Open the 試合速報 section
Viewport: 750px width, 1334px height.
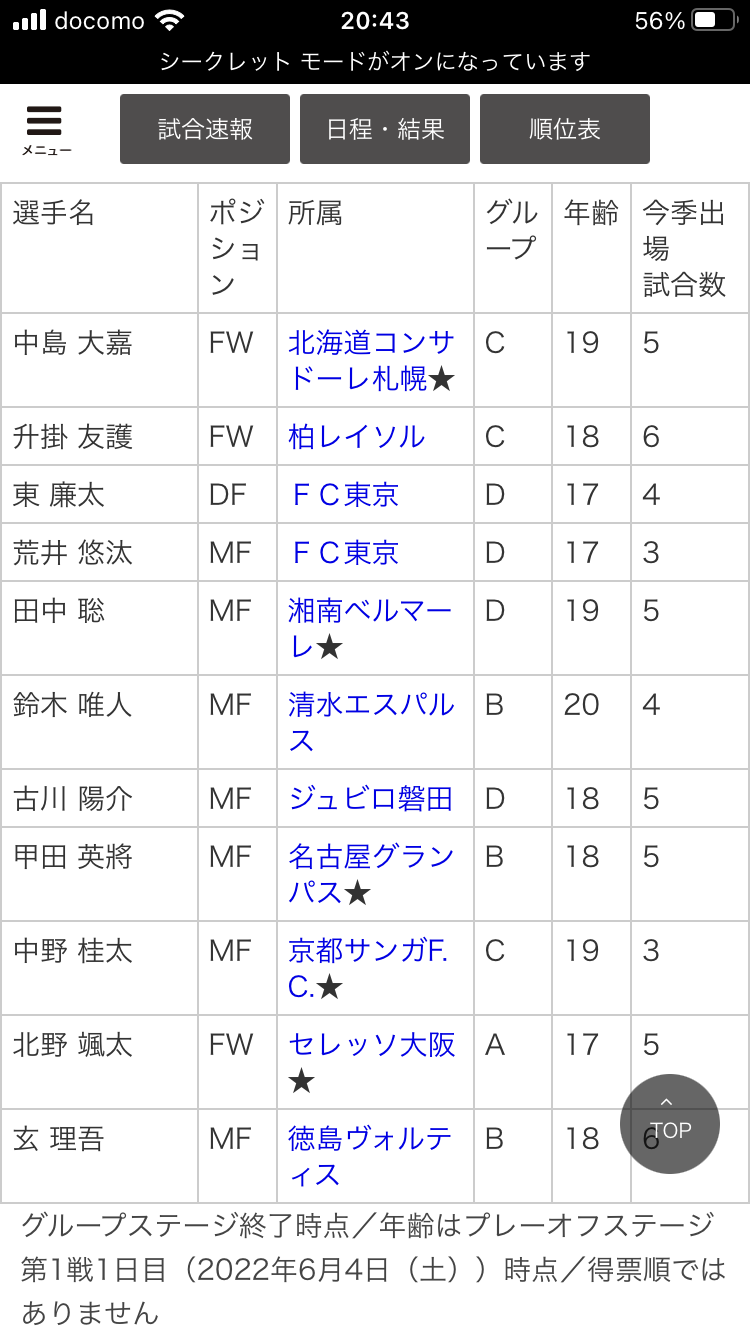(205, 129)
